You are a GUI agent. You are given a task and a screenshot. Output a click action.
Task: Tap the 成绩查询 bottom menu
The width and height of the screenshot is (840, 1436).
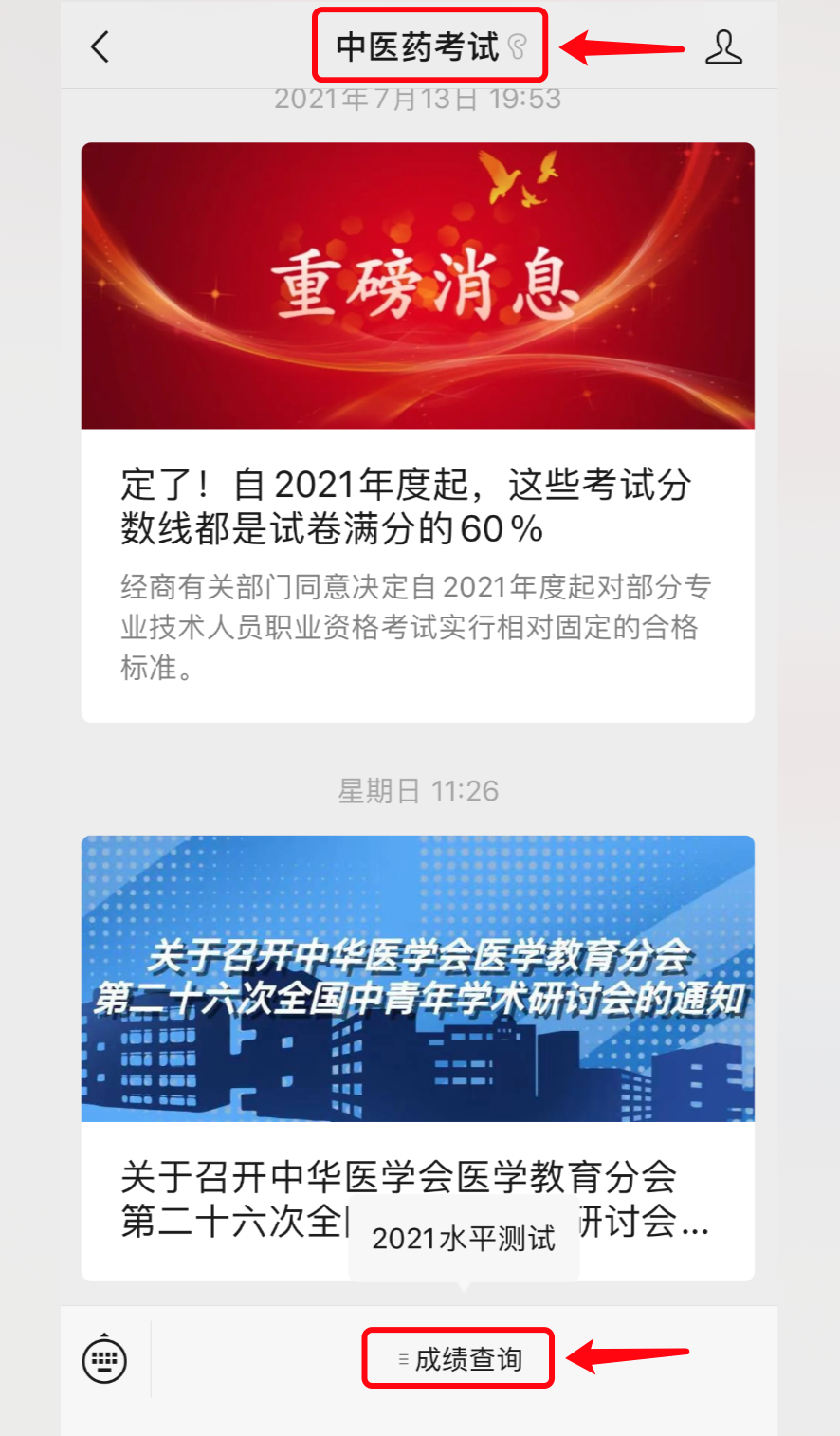tap(459, 1359)
